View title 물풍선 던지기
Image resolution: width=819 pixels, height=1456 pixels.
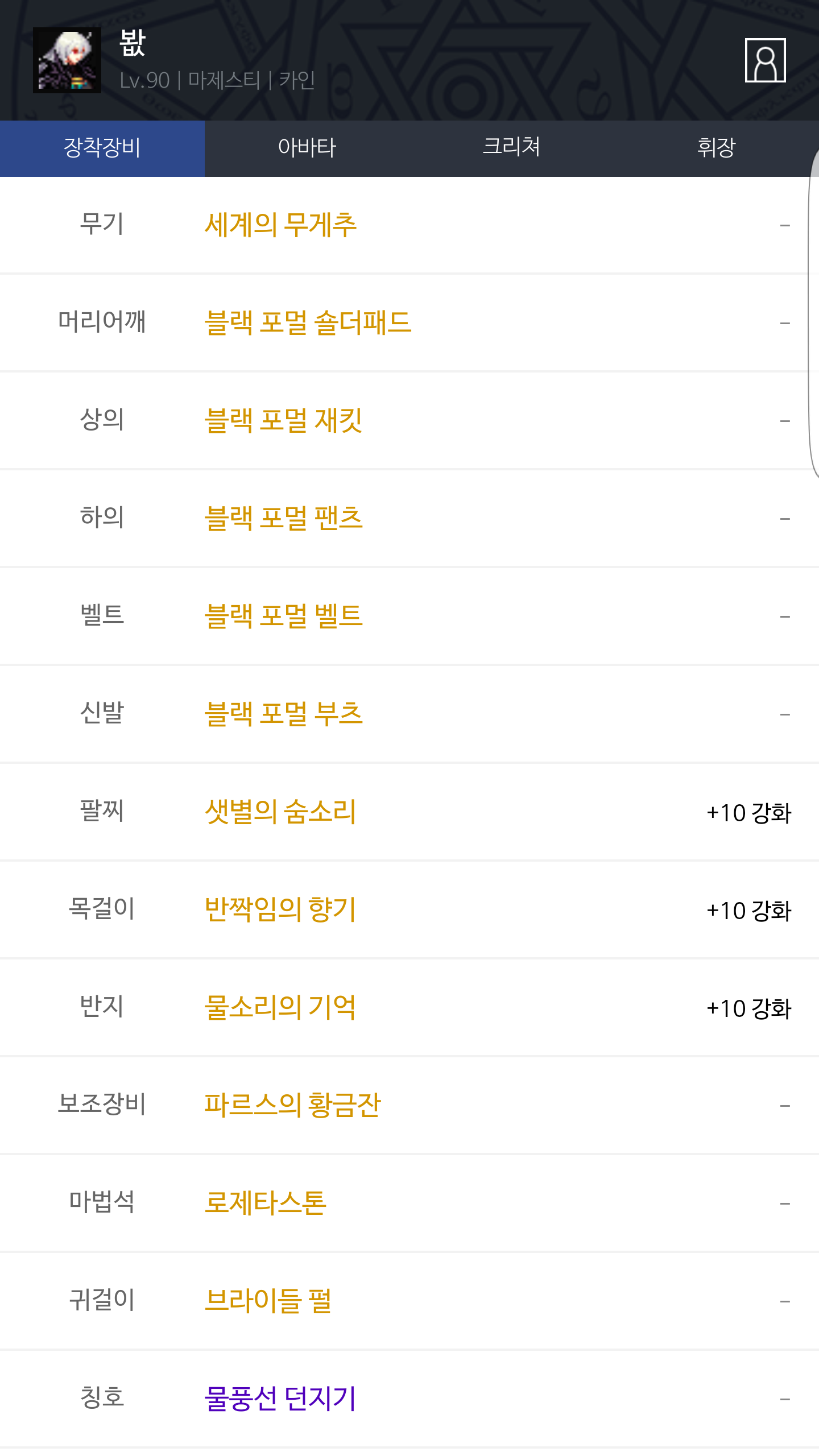[x=280, y=1399]
